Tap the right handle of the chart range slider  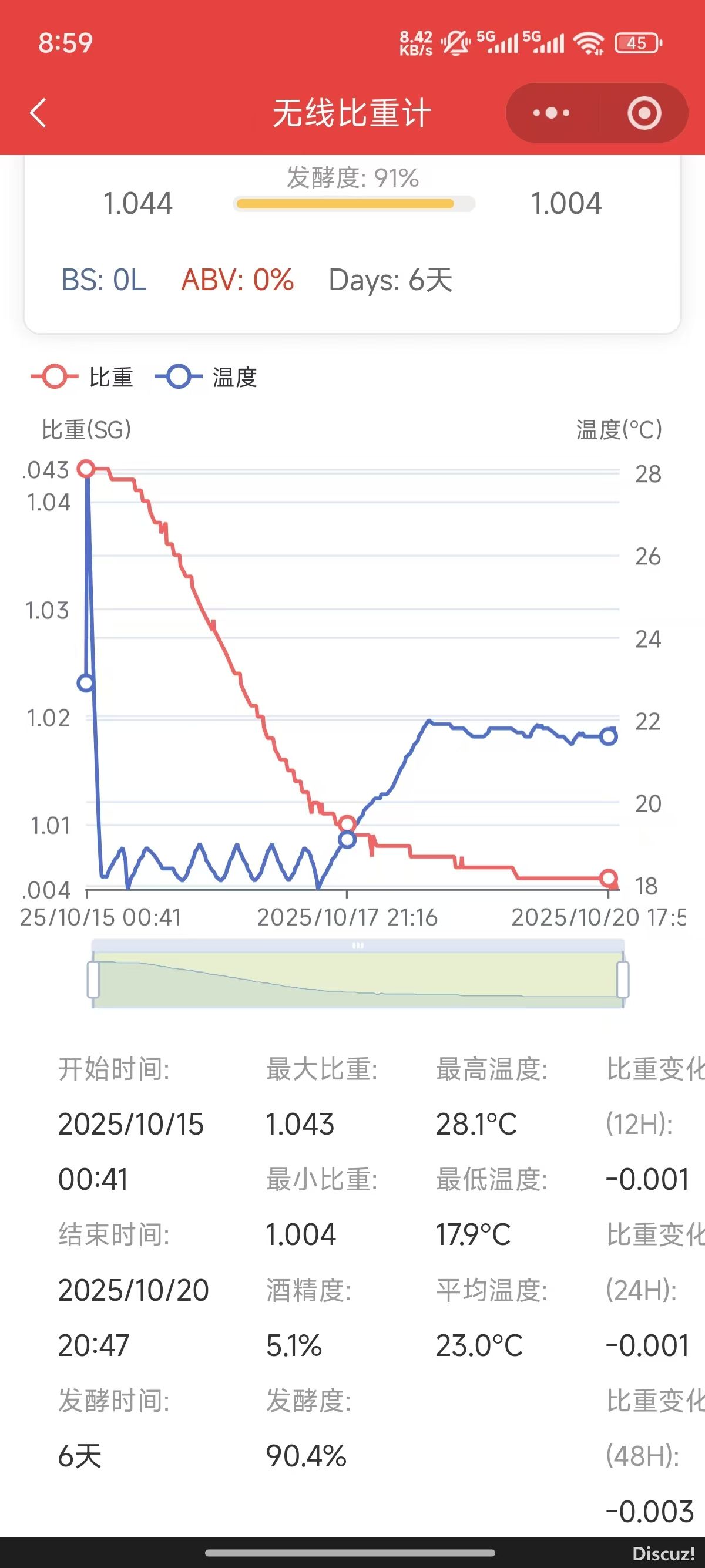[x=623, y=980]
